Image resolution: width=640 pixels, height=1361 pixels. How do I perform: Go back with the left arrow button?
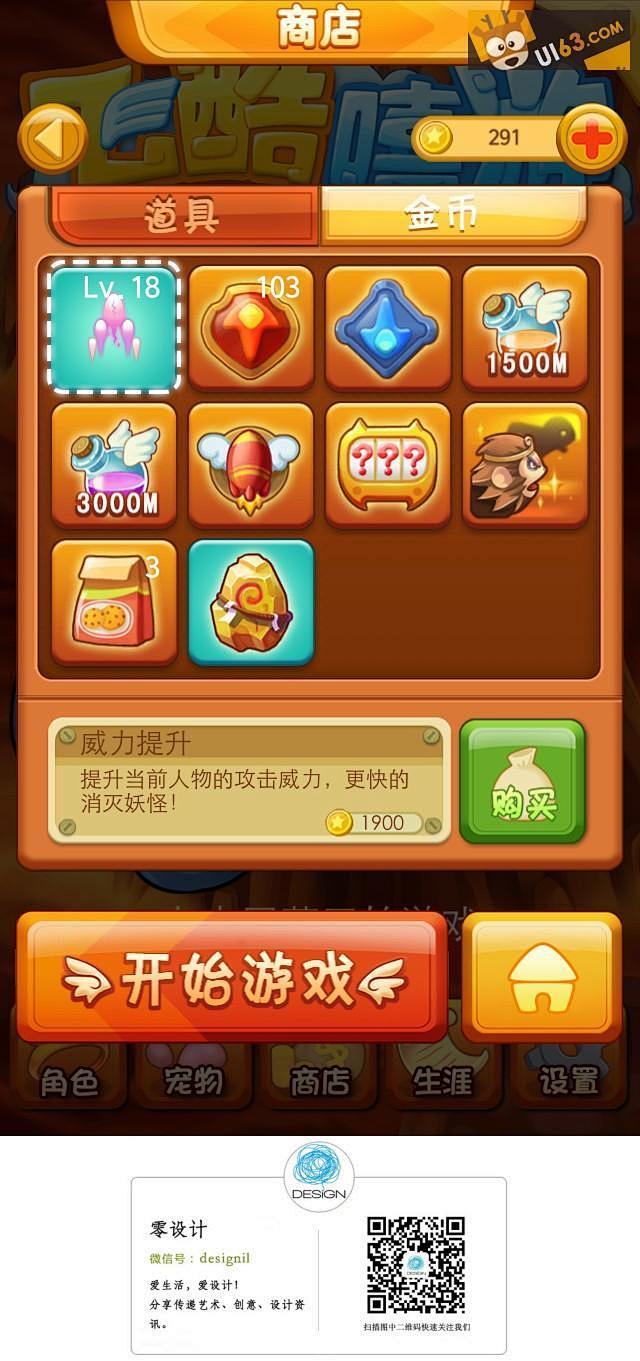point(52,139)
